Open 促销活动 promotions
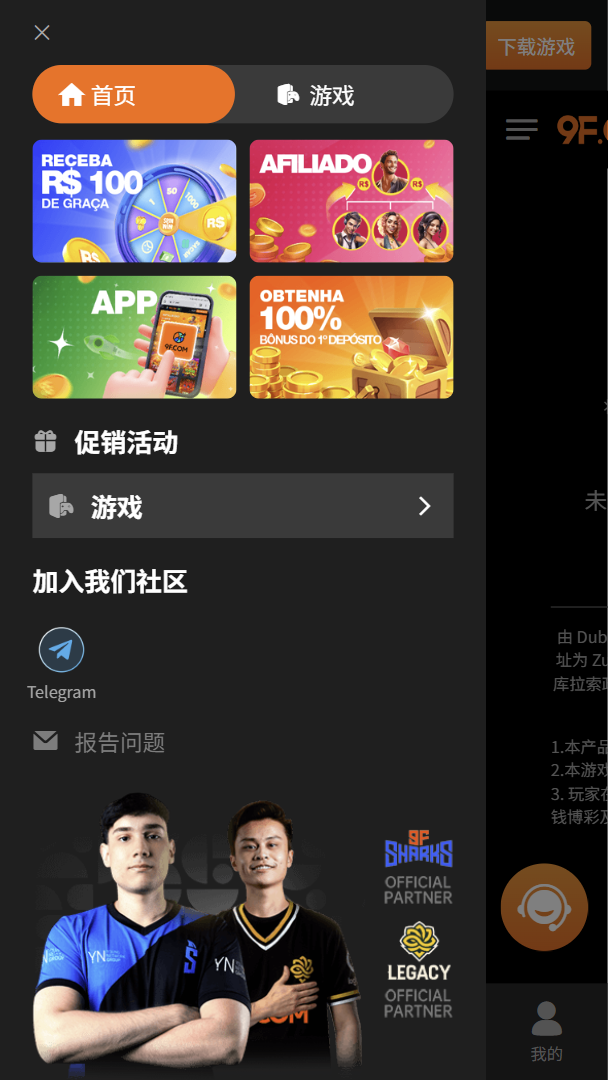The image size is (608, 1080). pyautogui.click(x=125, y=442)
